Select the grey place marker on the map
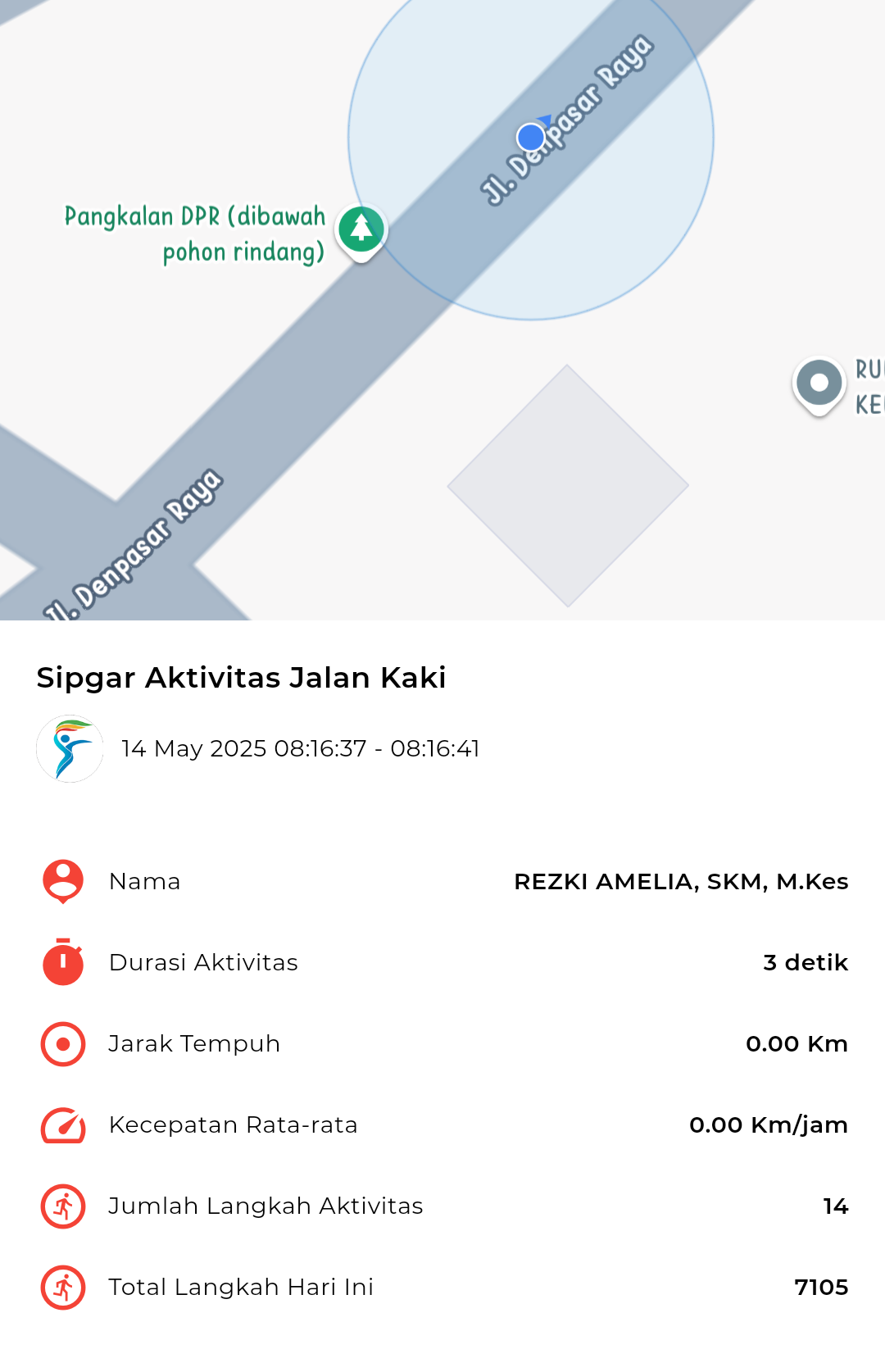 click(x=819, y=384)
